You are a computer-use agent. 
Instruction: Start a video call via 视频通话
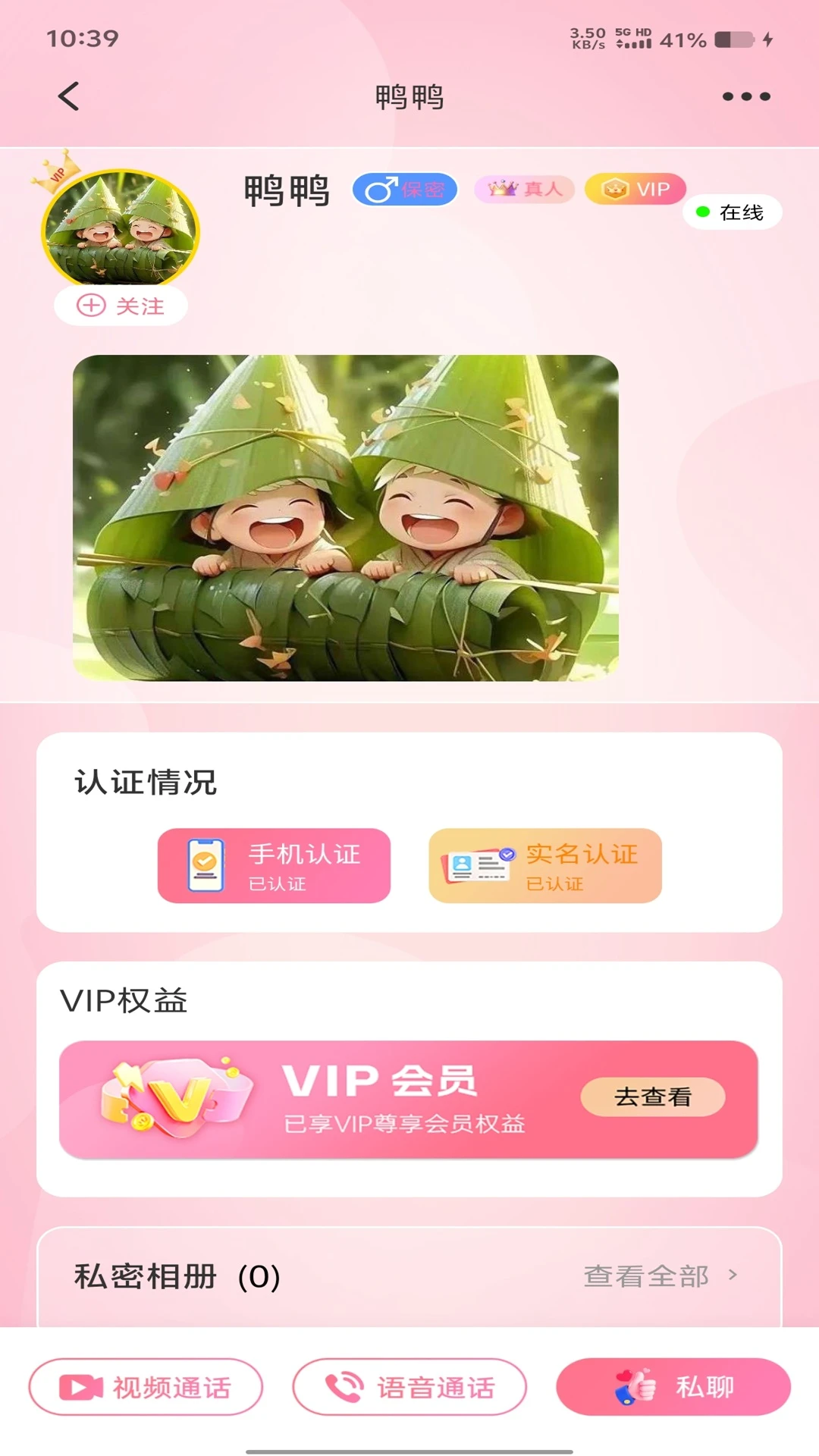146,1387
